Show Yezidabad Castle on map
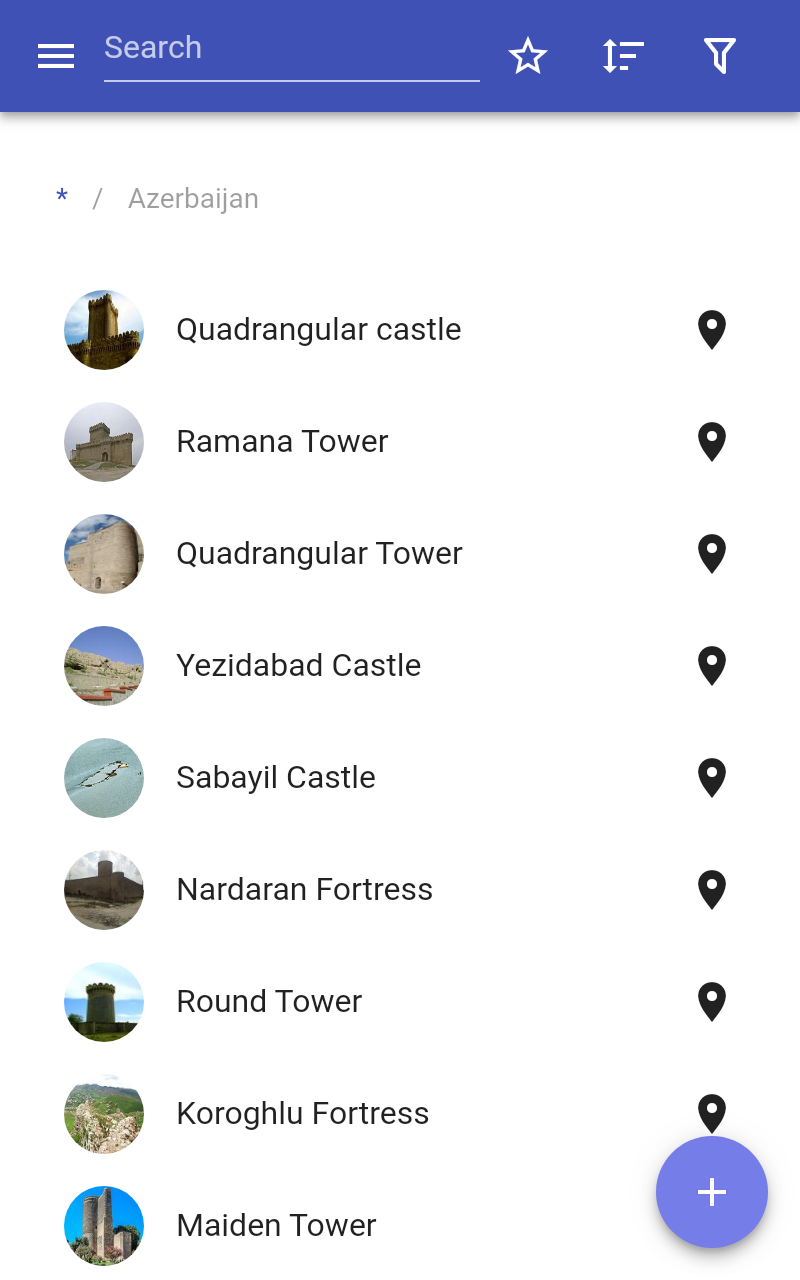This screenshot has height=1280, width=800. (711, 666)
